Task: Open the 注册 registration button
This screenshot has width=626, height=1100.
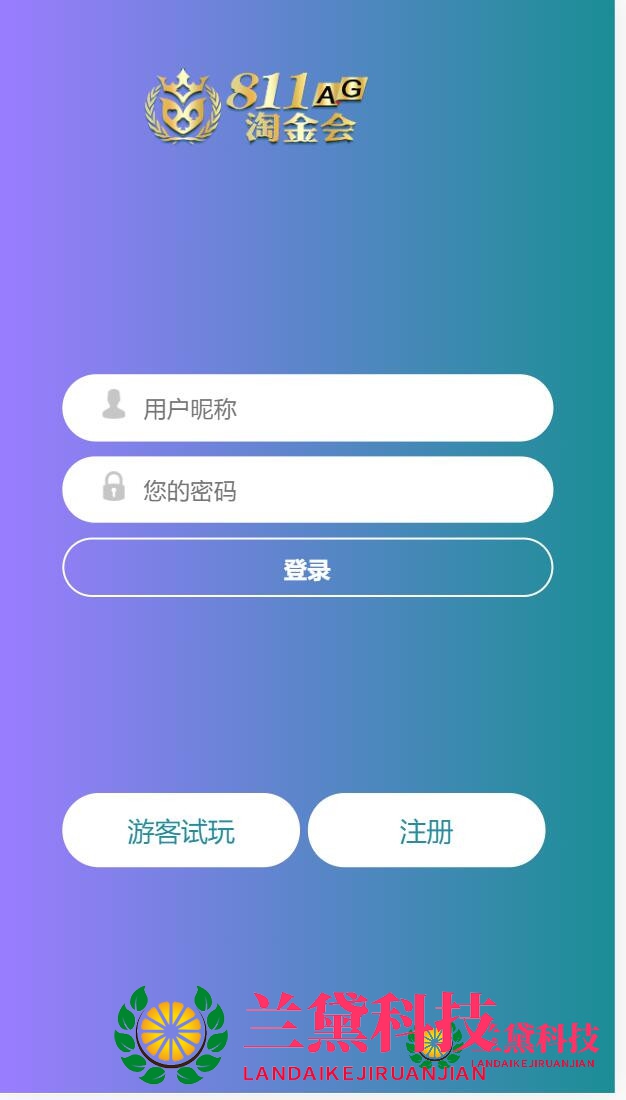Action: (x=426, y=830)
